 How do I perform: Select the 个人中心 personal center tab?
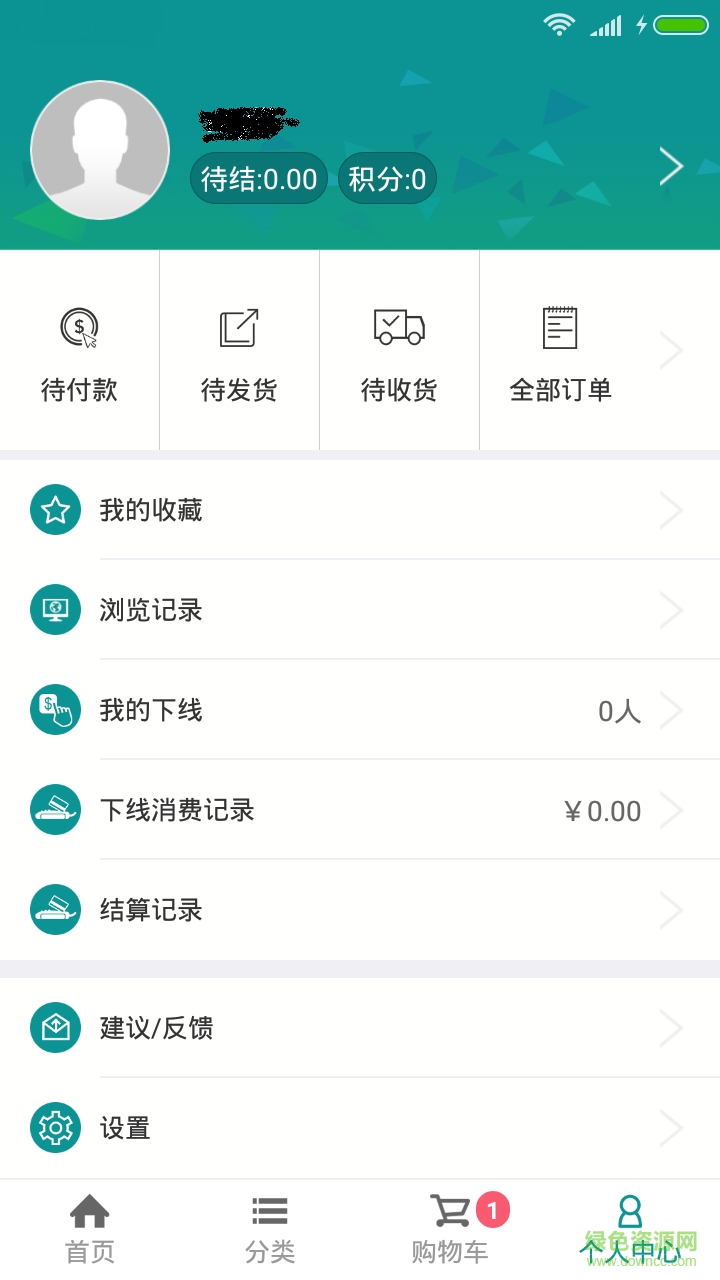point(629,1225)
